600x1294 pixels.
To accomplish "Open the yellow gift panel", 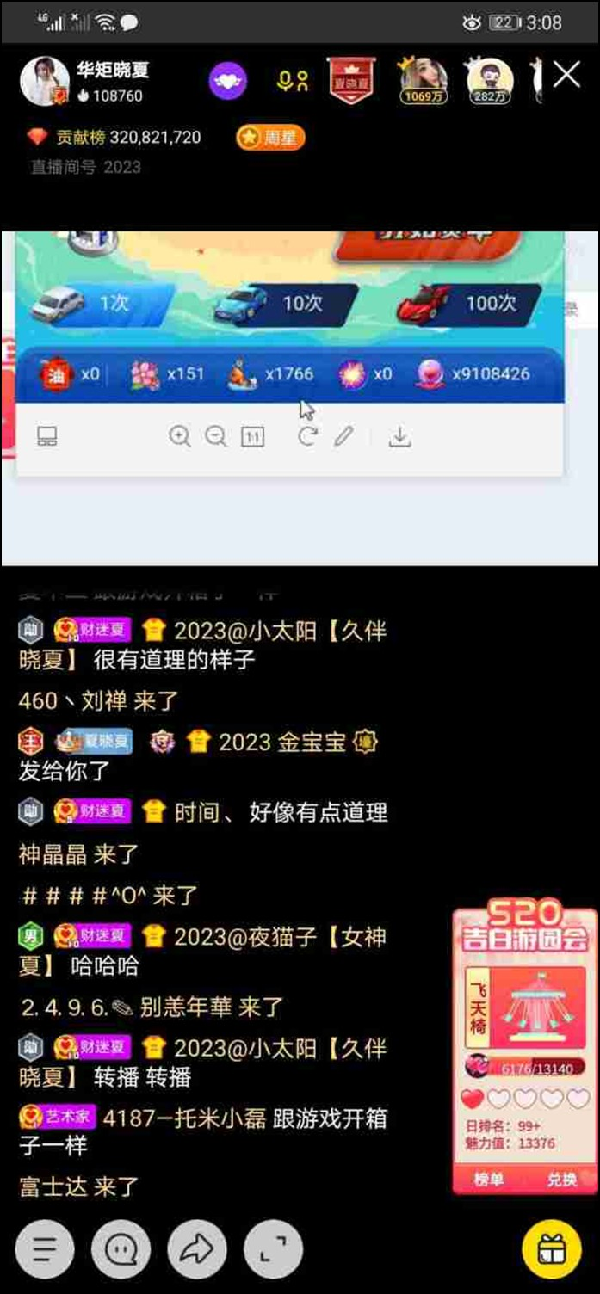I will pyautogui.click(x=552, y=1249).
